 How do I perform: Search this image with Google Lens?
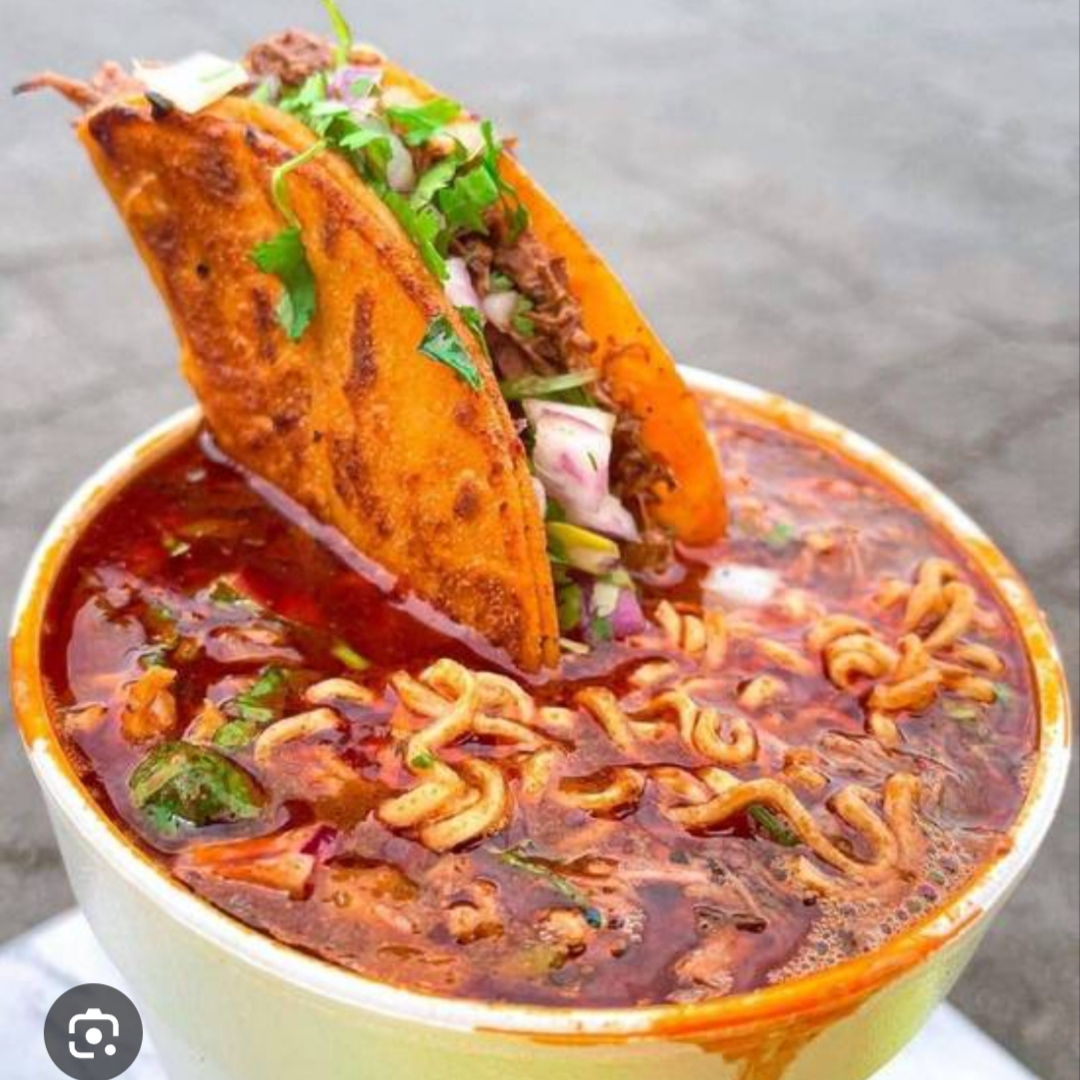[x=93, y=1033]
